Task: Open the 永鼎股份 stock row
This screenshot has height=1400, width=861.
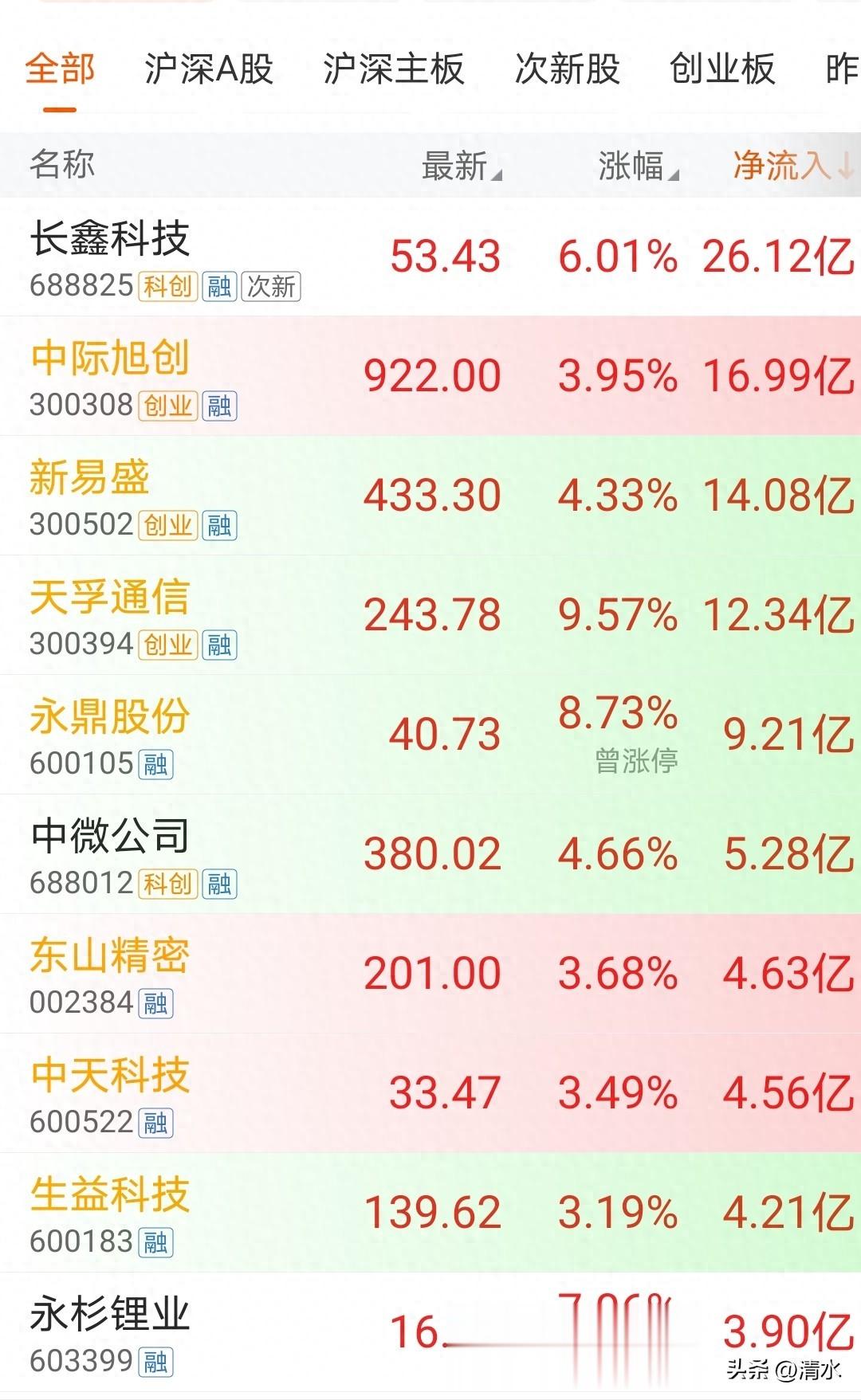Action: coord(431,735)
